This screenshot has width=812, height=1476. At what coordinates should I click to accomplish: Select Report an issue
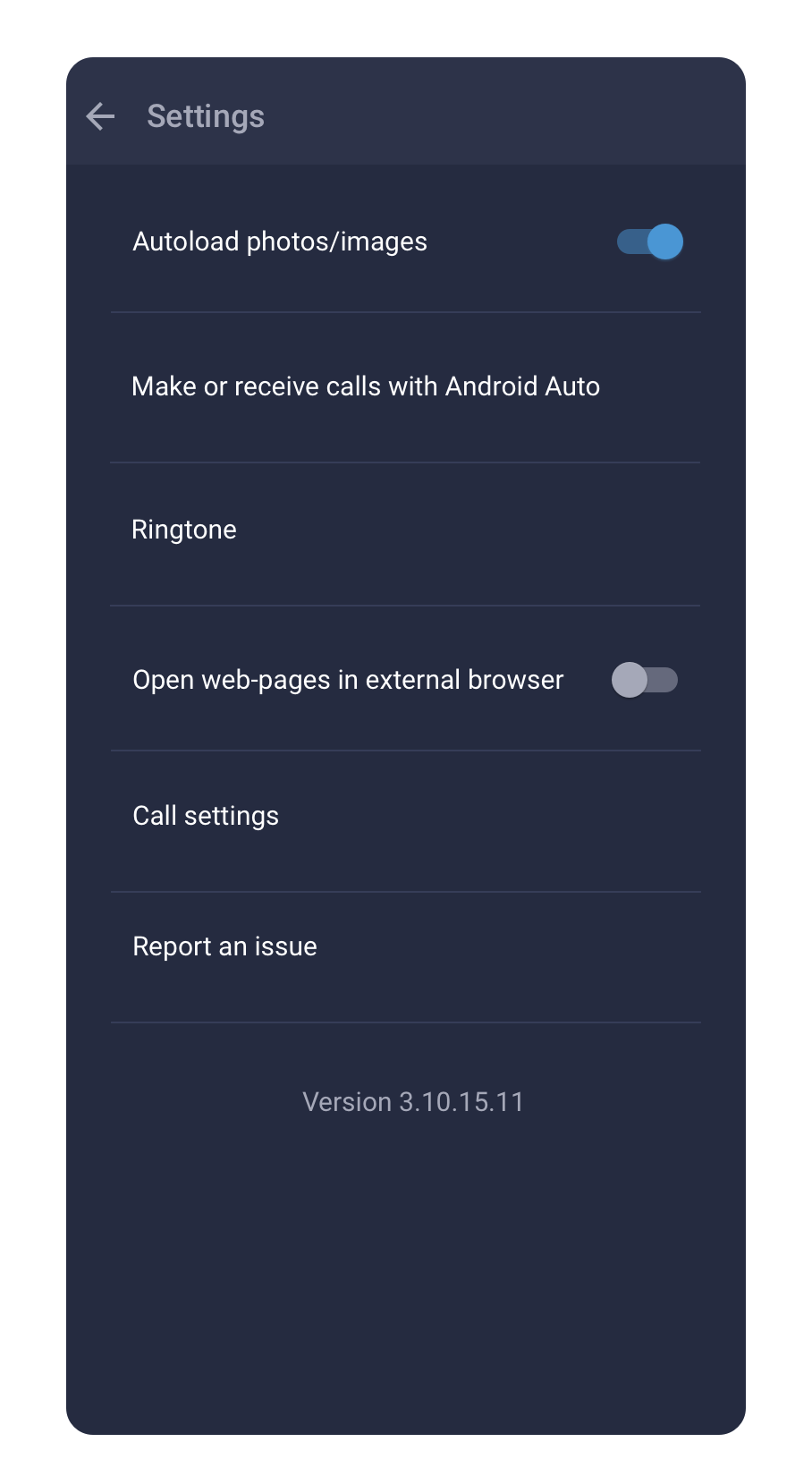(x=406, y=957)
